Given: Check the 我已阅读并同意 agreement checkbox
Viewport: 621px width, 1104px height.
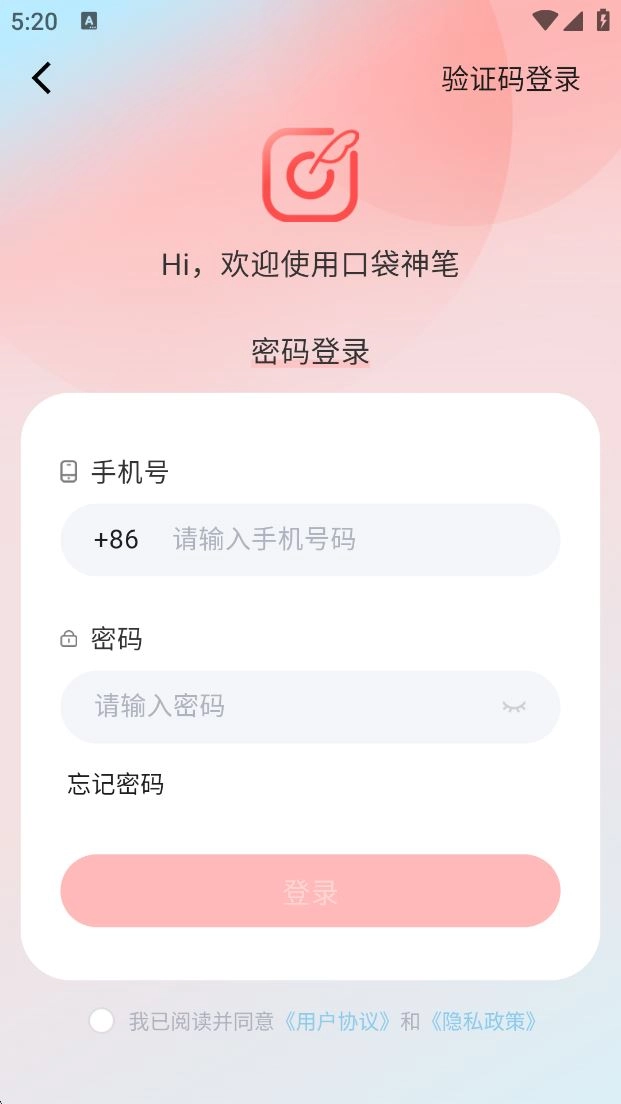Looking at the screenshot, I should click(x=101, y=1021).
